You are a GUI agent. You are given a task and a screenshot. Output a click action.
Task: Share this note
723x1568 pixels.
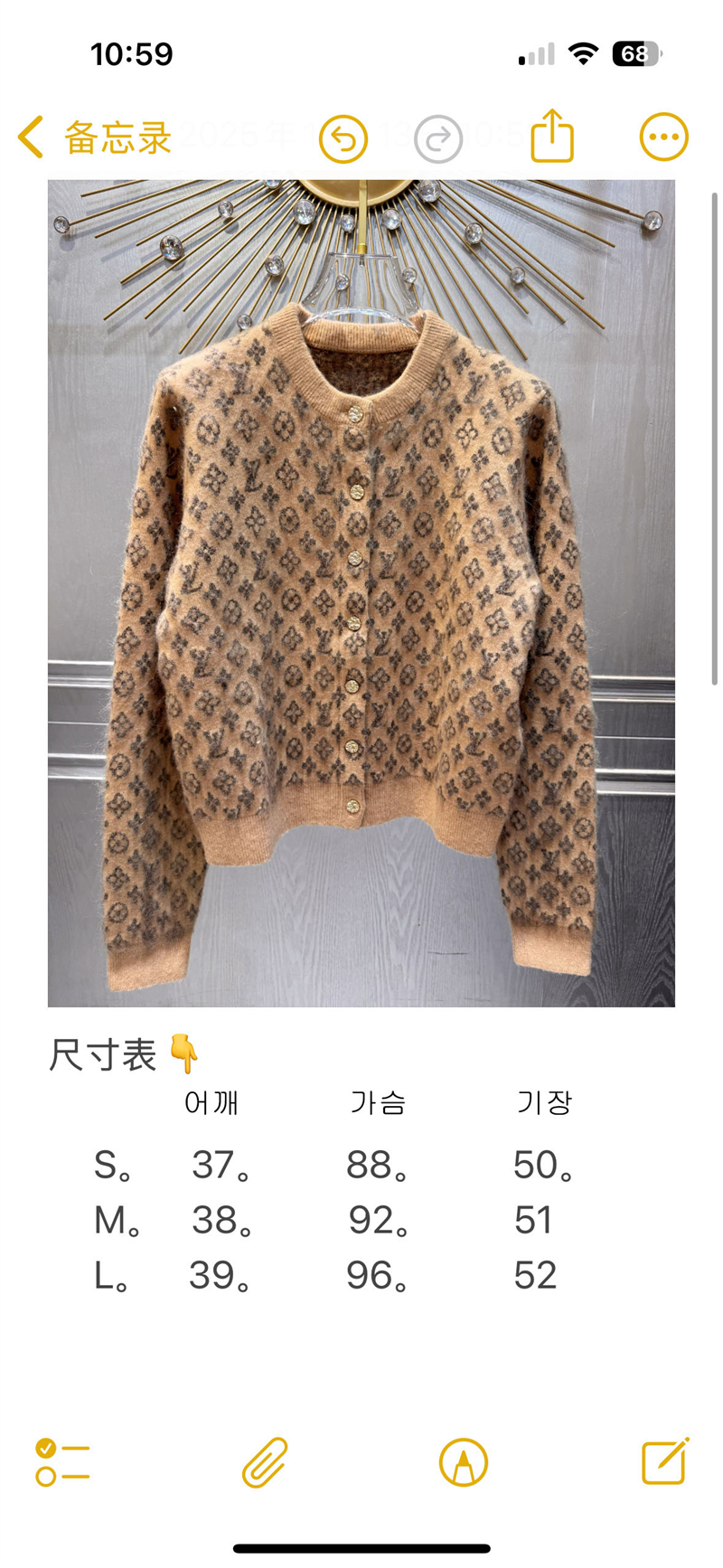coord(552,137)
